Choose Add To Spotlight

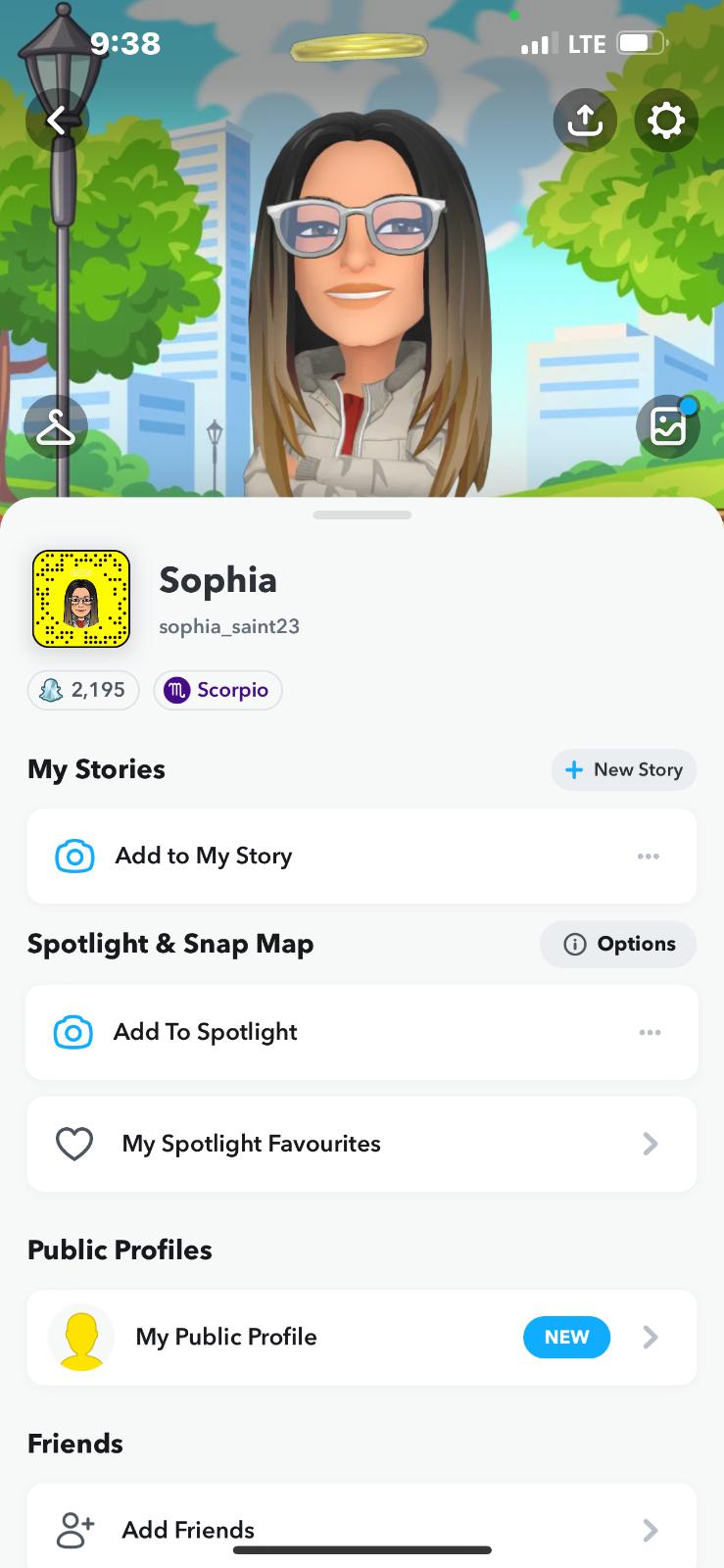[x=206, y=1032]
